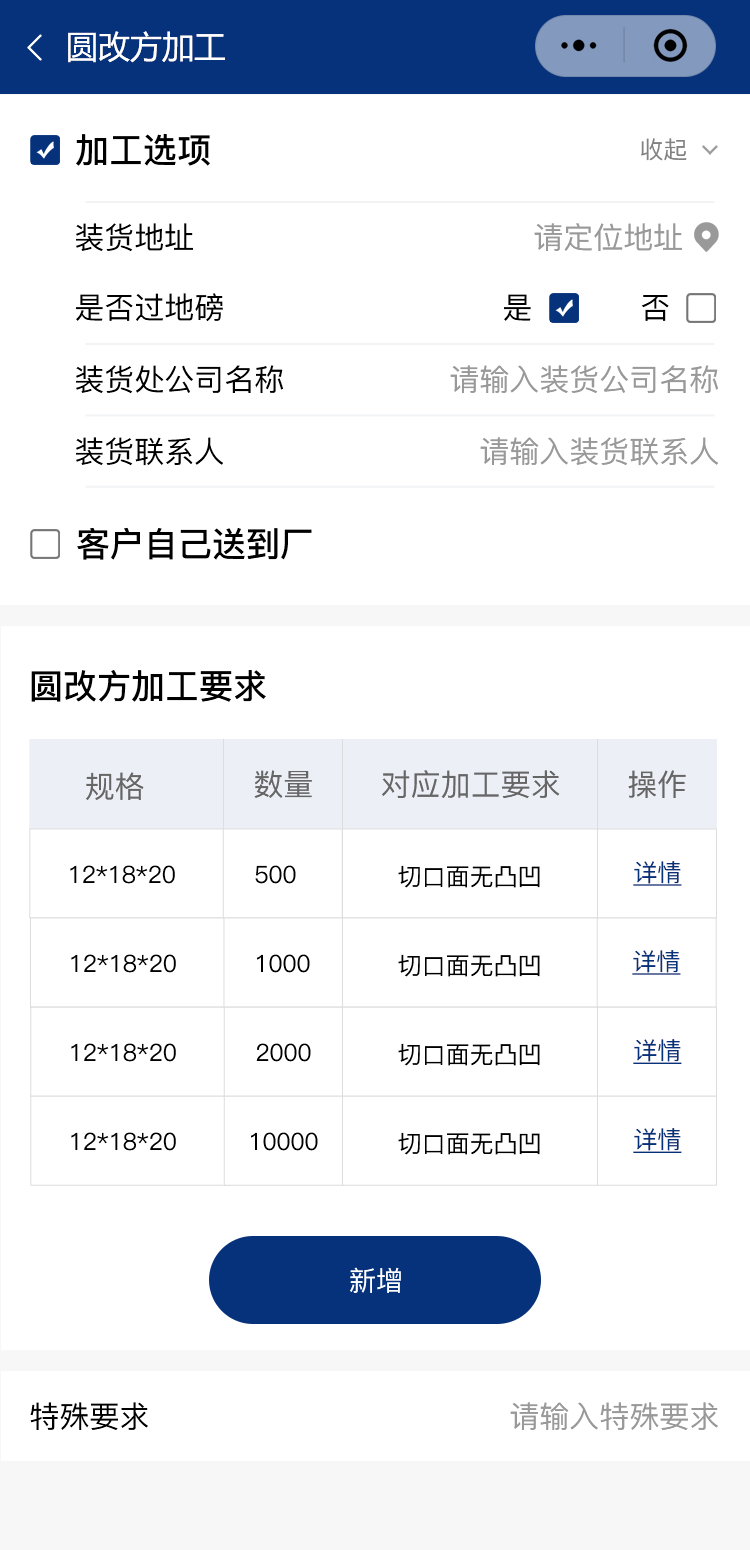Image resolution: width=750 pixels, height=1550 pixels.
Task: Tap the 新增 button
Action: pos(375,1280)
